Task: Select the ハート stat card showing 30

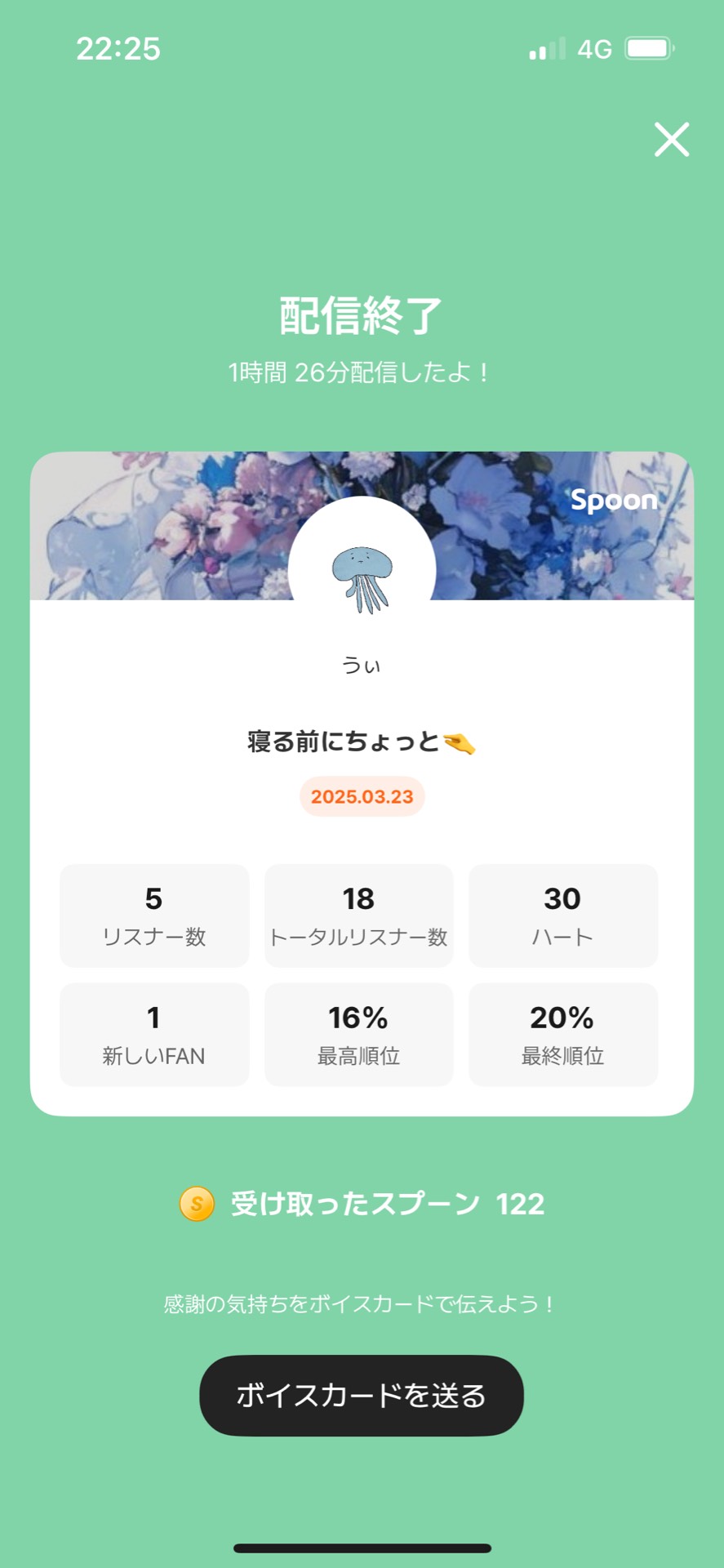Action: tap(563, 915)
